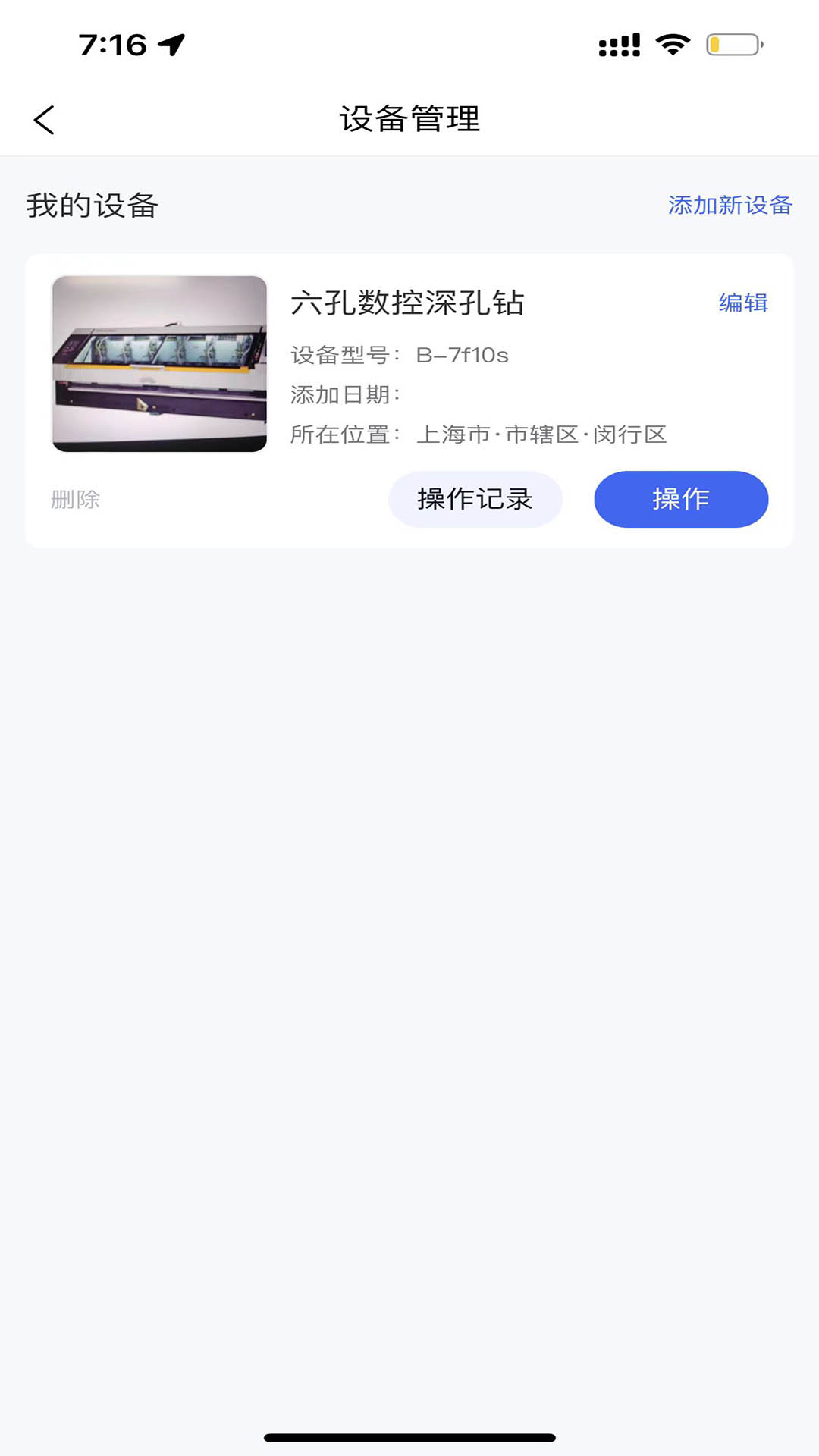The image size is (819, 1456).
Task: Tap the home indicator bar at bottom
Action: (x=409, y=1438)
